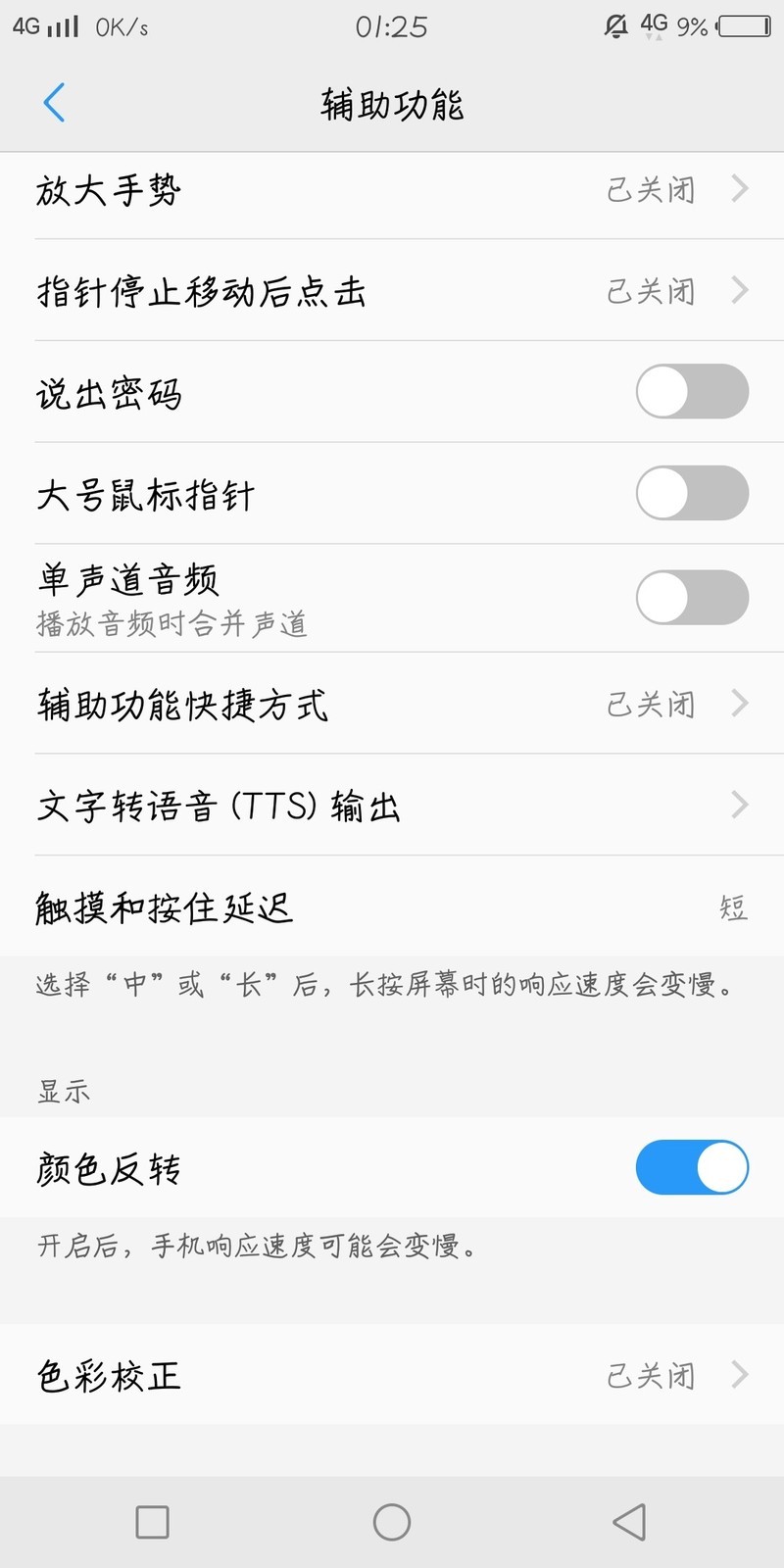Open 色彩校正 settings

tap(392, 1375)
